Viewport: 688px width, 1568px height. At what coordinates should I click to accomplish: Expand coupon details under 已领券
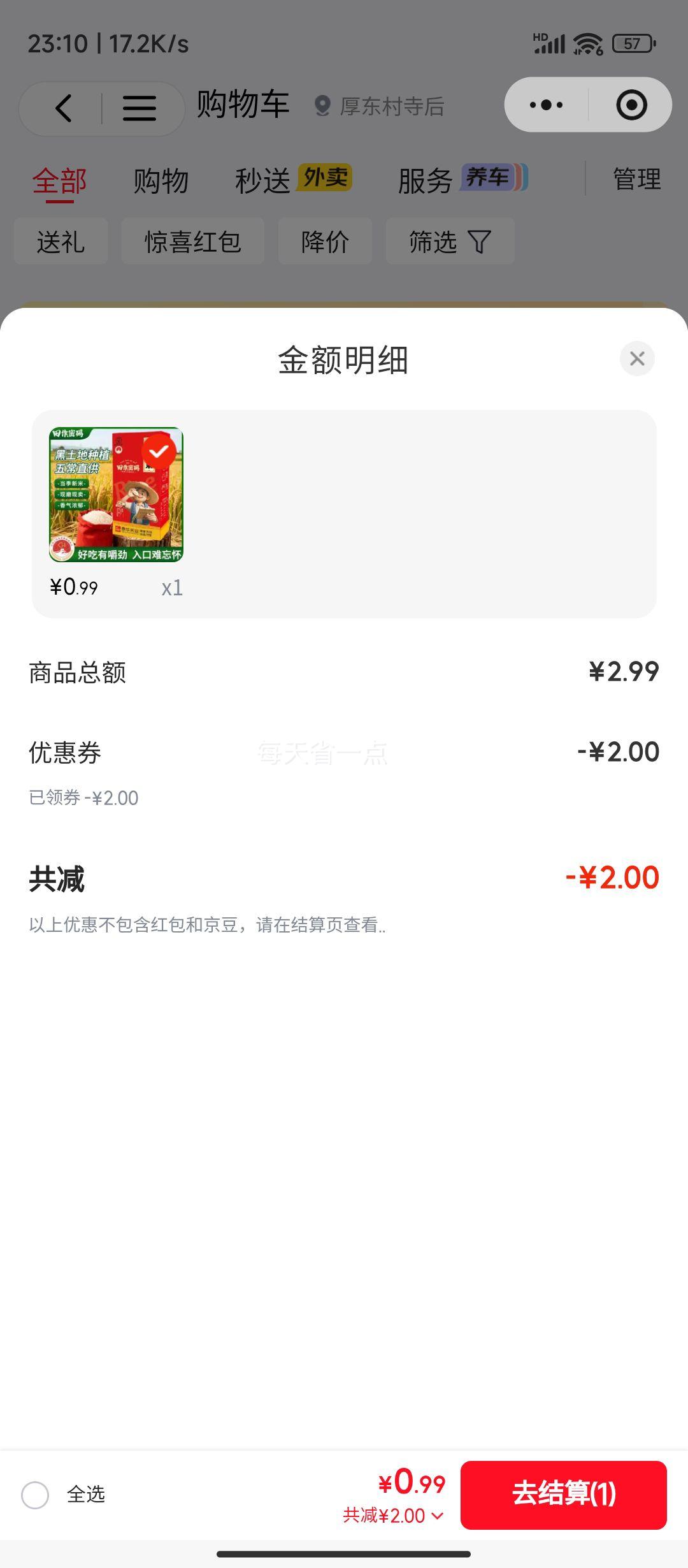pyautogui.click(x=83, y=797)
